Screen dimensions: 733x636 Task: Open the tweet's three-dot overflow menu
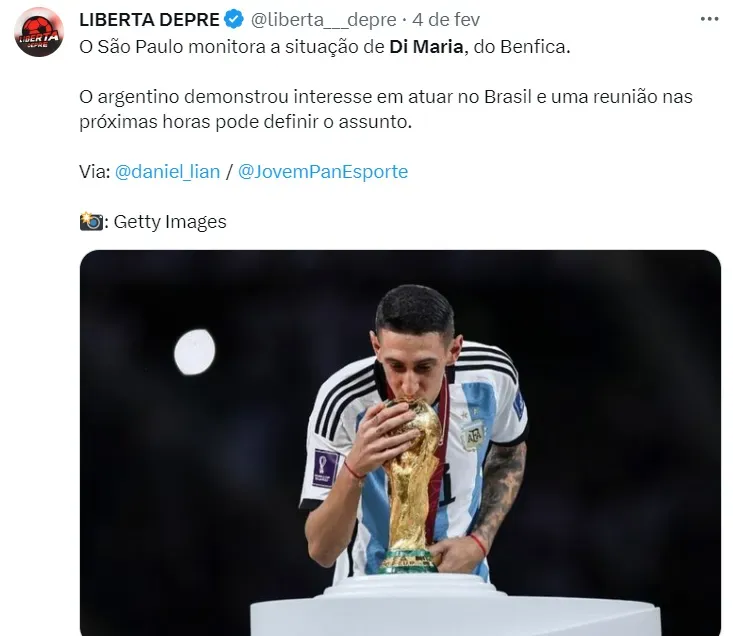click(x=709, y=19)
